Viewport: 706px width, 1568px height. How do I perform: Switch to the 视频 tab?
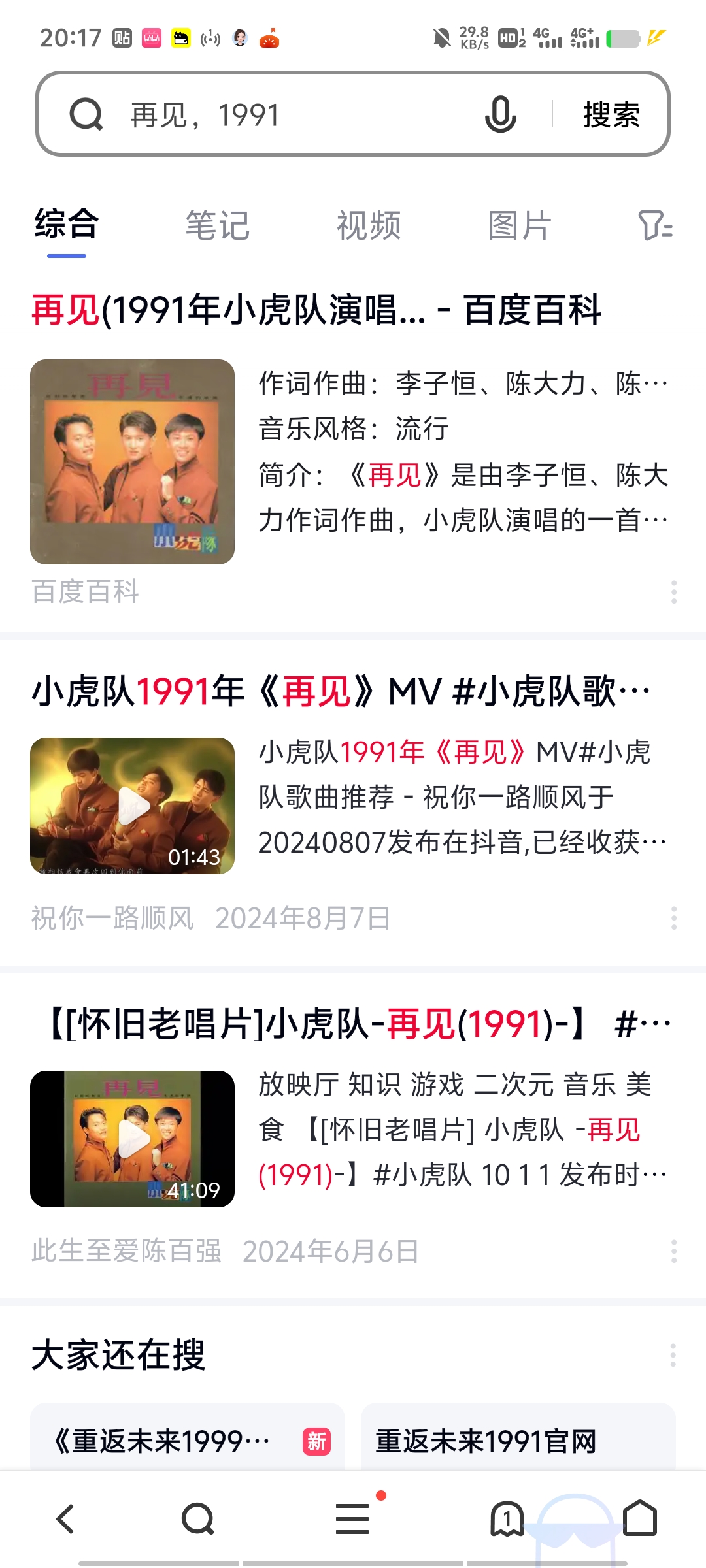[x=369, y=226]
